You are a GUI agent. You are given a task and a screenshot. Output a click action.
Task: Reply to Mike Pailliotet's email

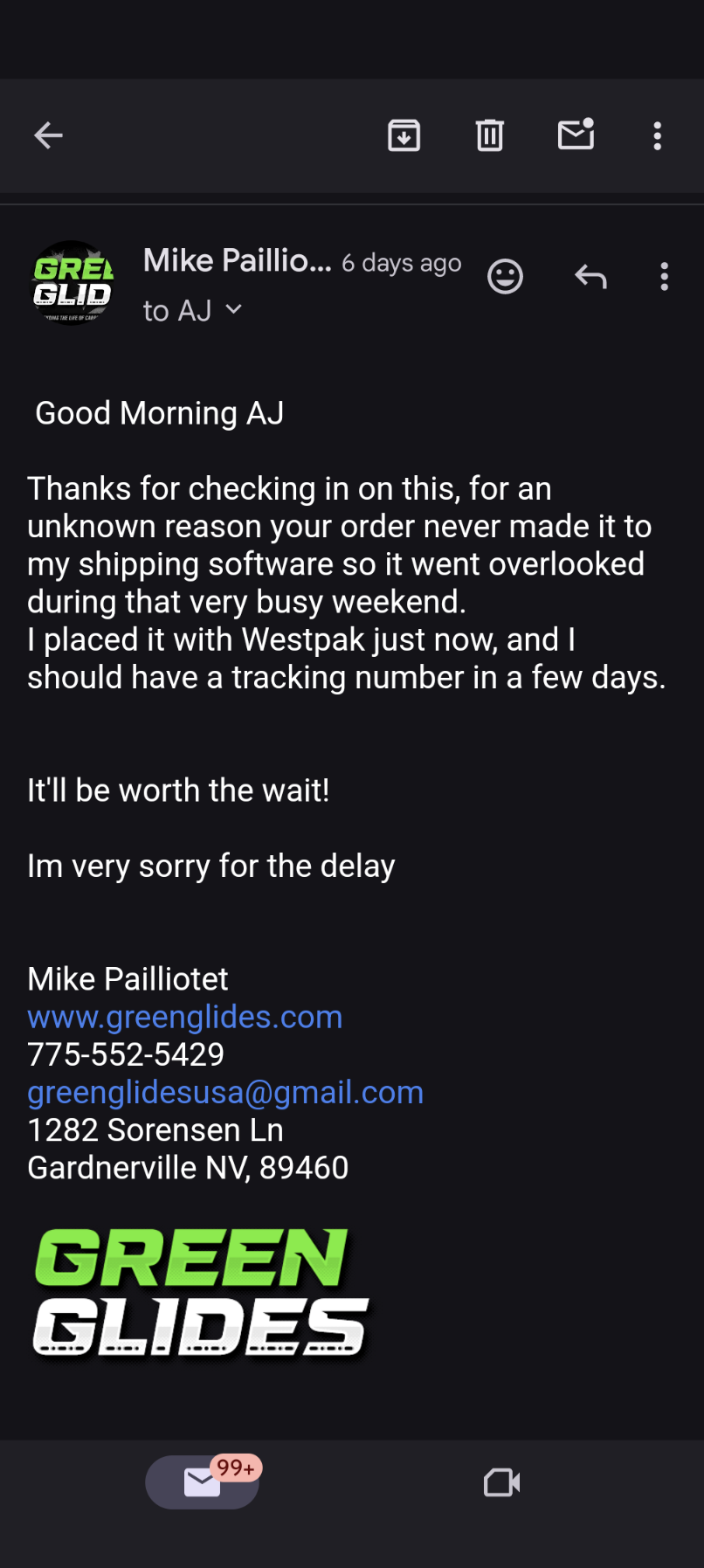pos(590,277)
